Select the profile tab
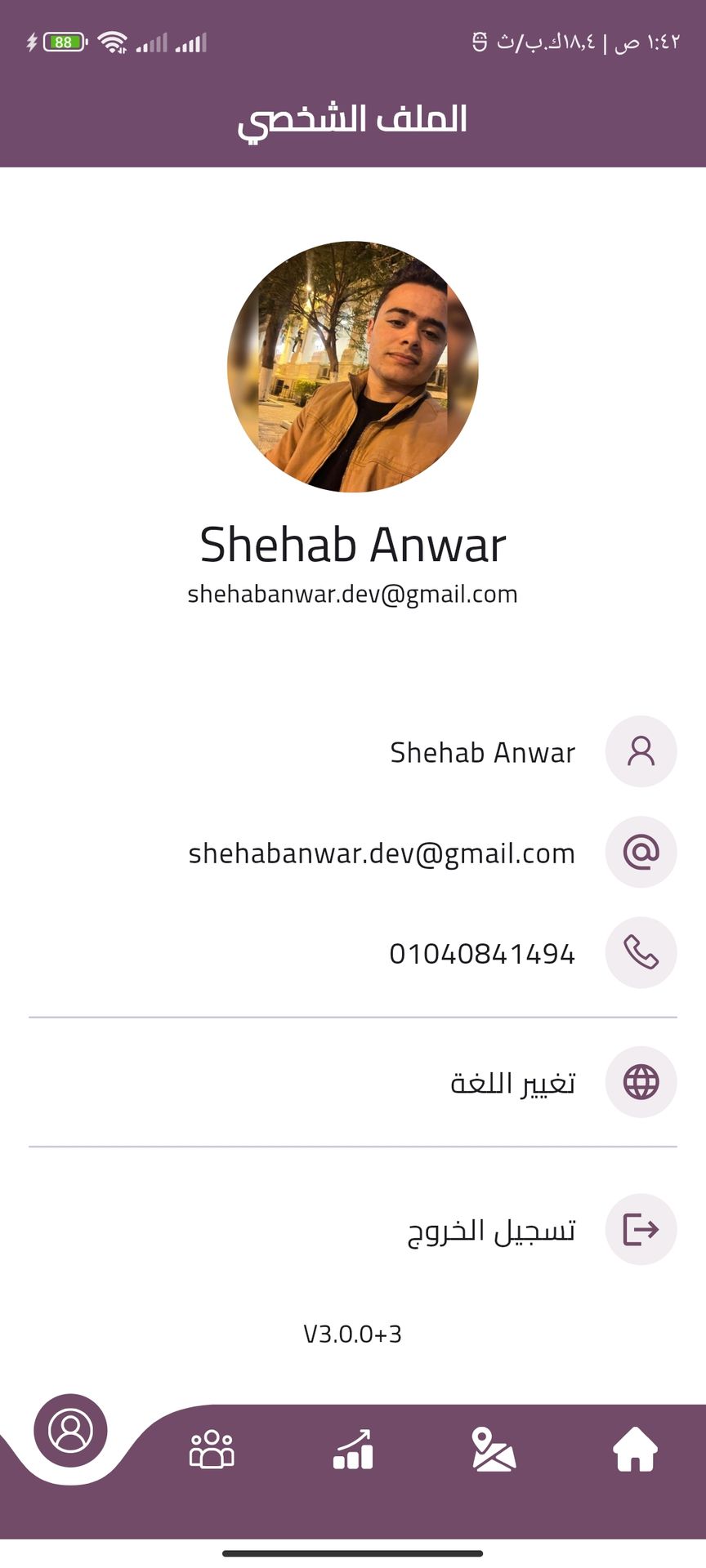 [x=70, y=1430]
